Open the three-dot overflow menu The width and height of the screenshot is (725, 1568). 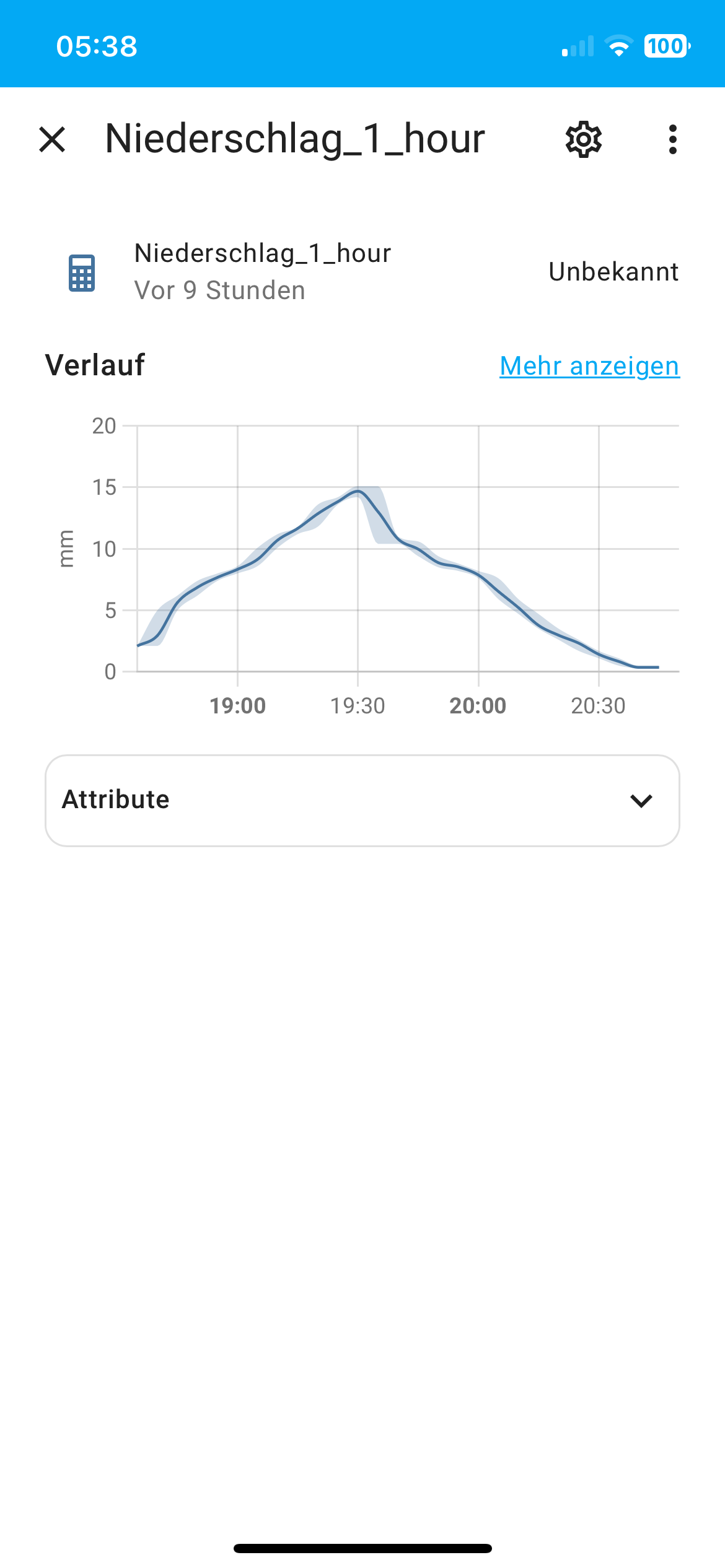tap(672, 139)
